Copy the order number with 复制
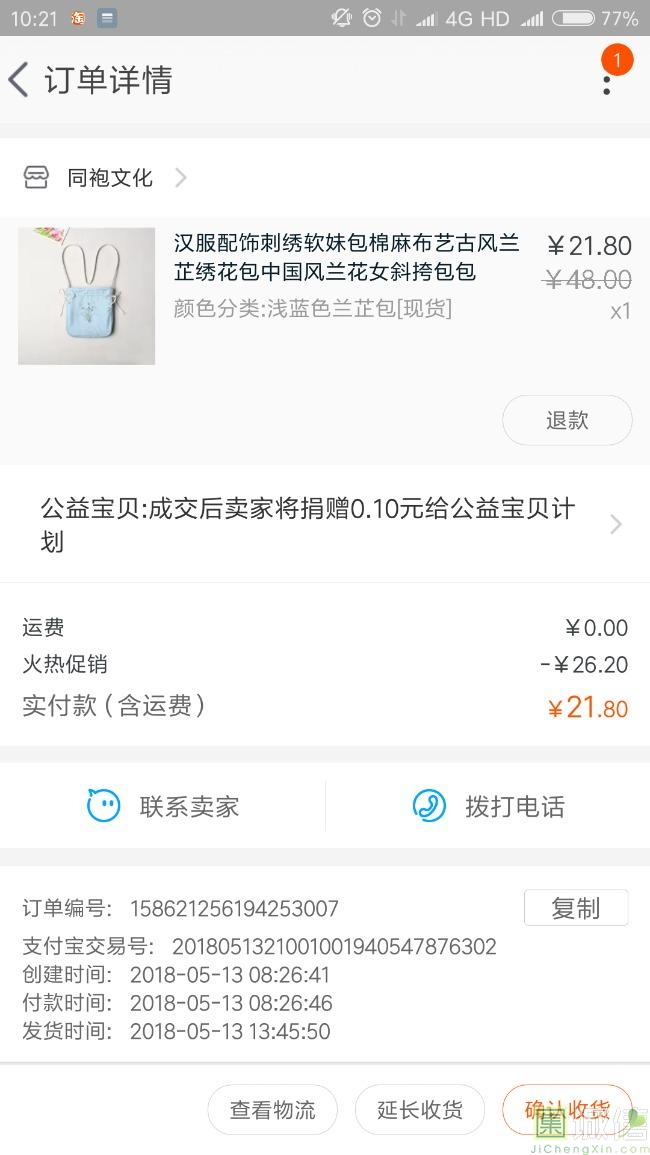This screenshot has width=650, height=1155. [575, 908]
